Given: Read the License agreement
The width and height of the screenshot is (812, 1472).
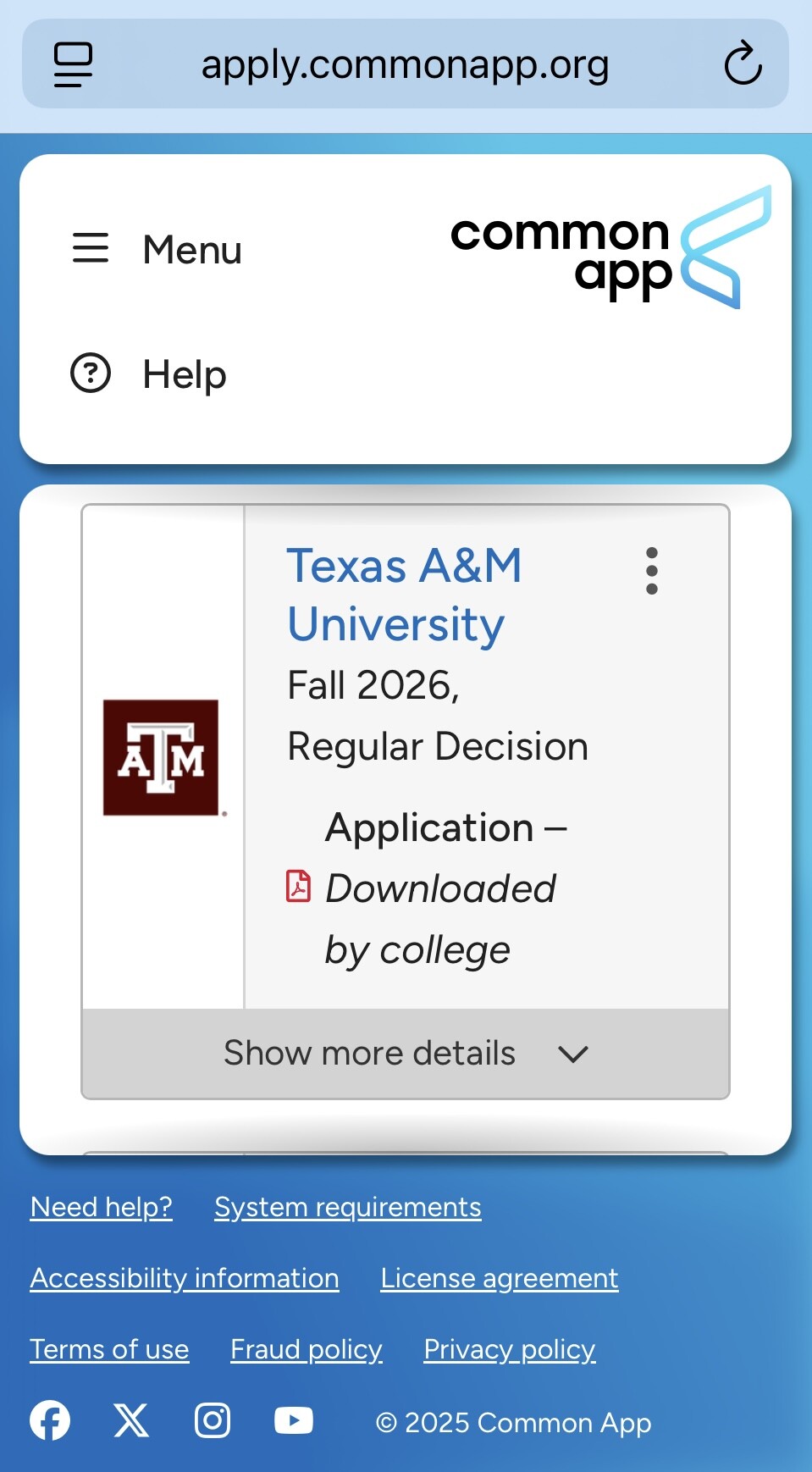Looking at the screenshot, I should click(500, 1278).
